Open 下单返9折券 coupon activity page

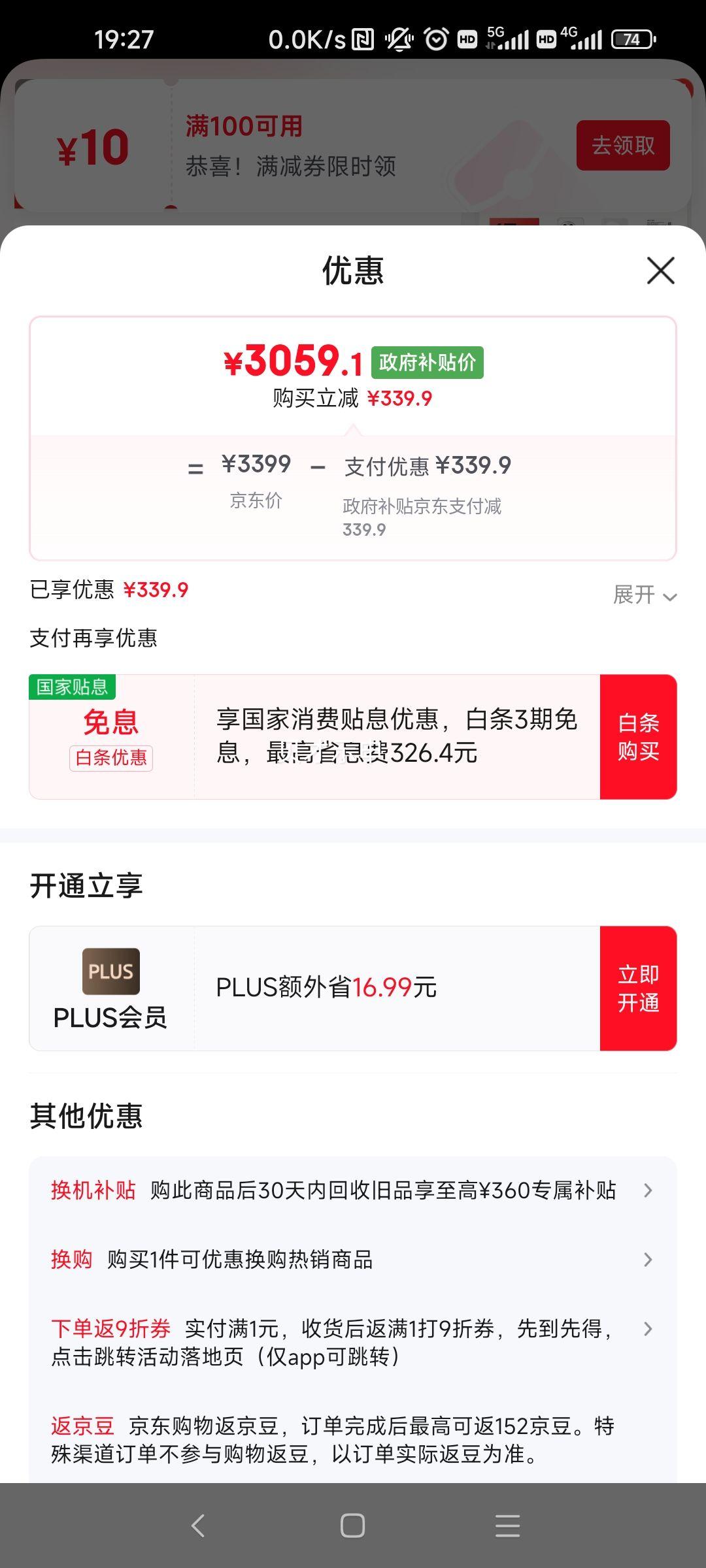353,1343
